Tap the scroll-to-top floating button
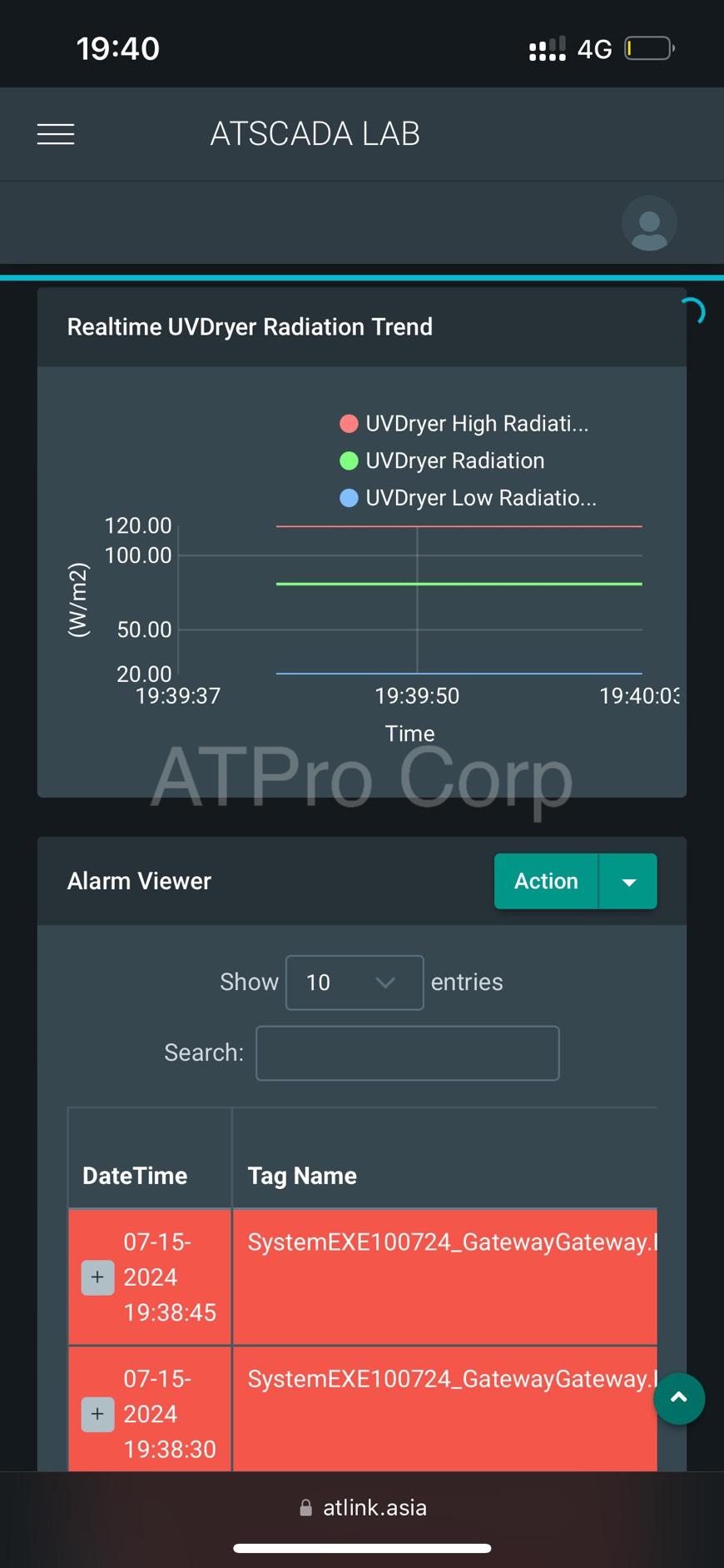Viewport: 724px width, 1568px height. pos(679,1398)
